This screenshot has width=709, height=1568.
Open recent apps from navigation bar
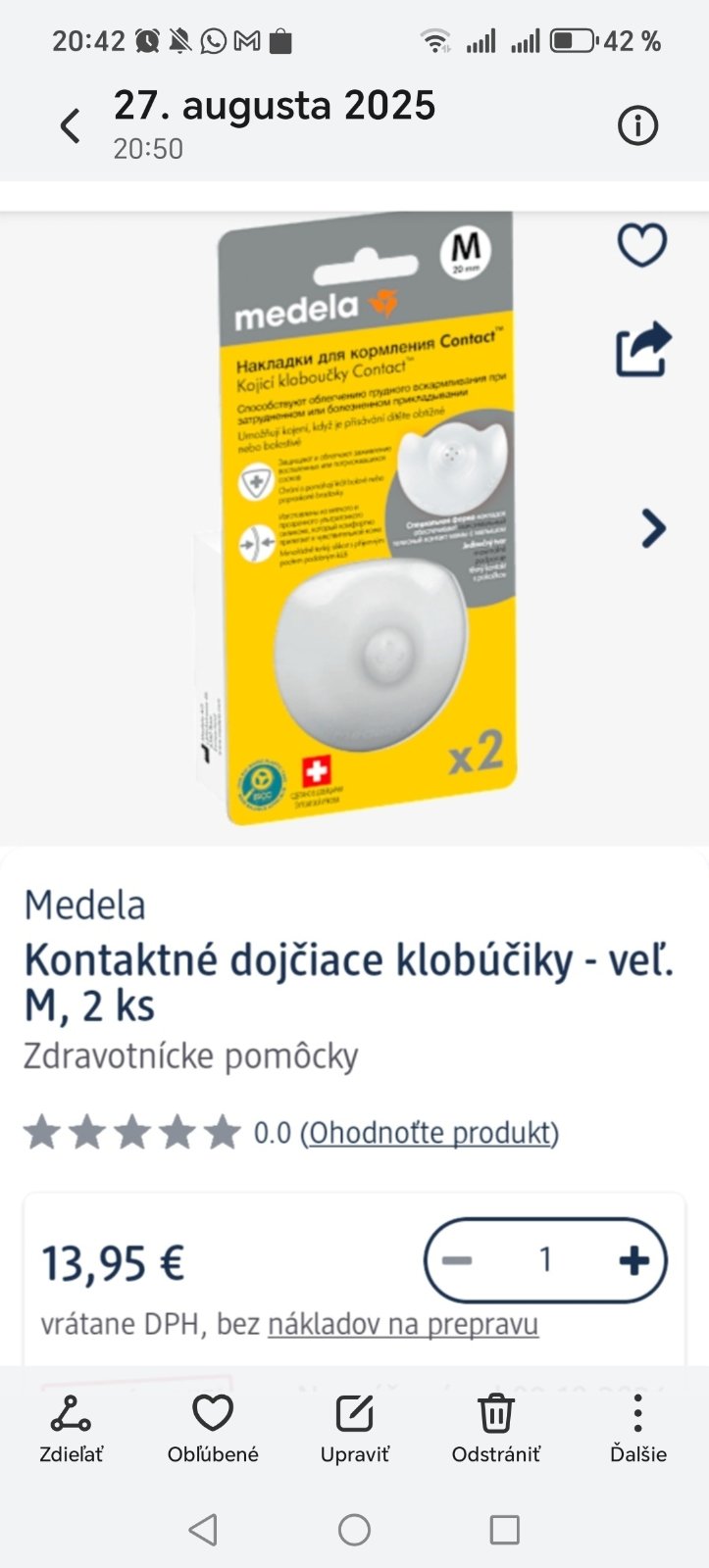point(504,1530)
